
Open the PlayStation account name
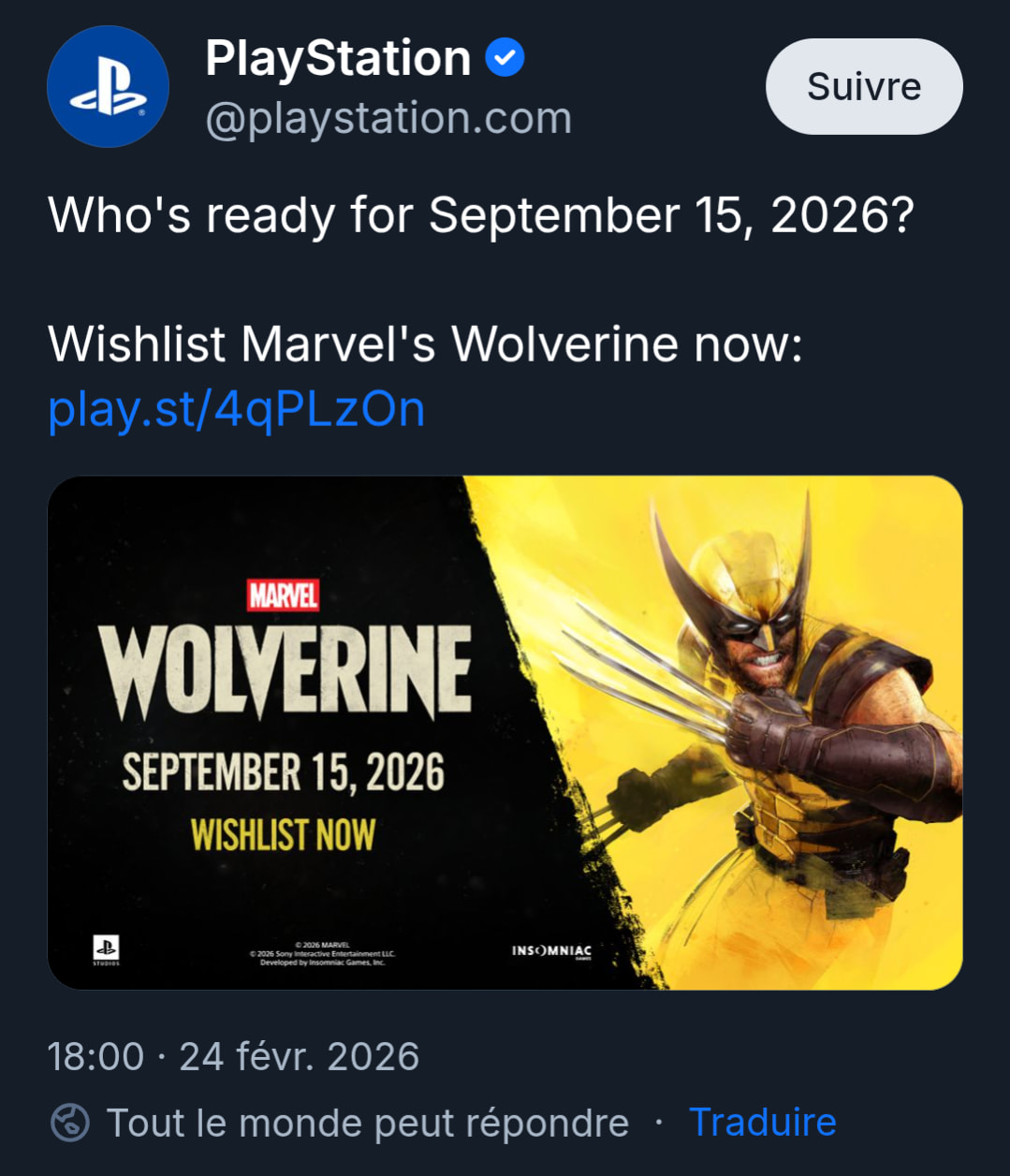pos(338,58)
